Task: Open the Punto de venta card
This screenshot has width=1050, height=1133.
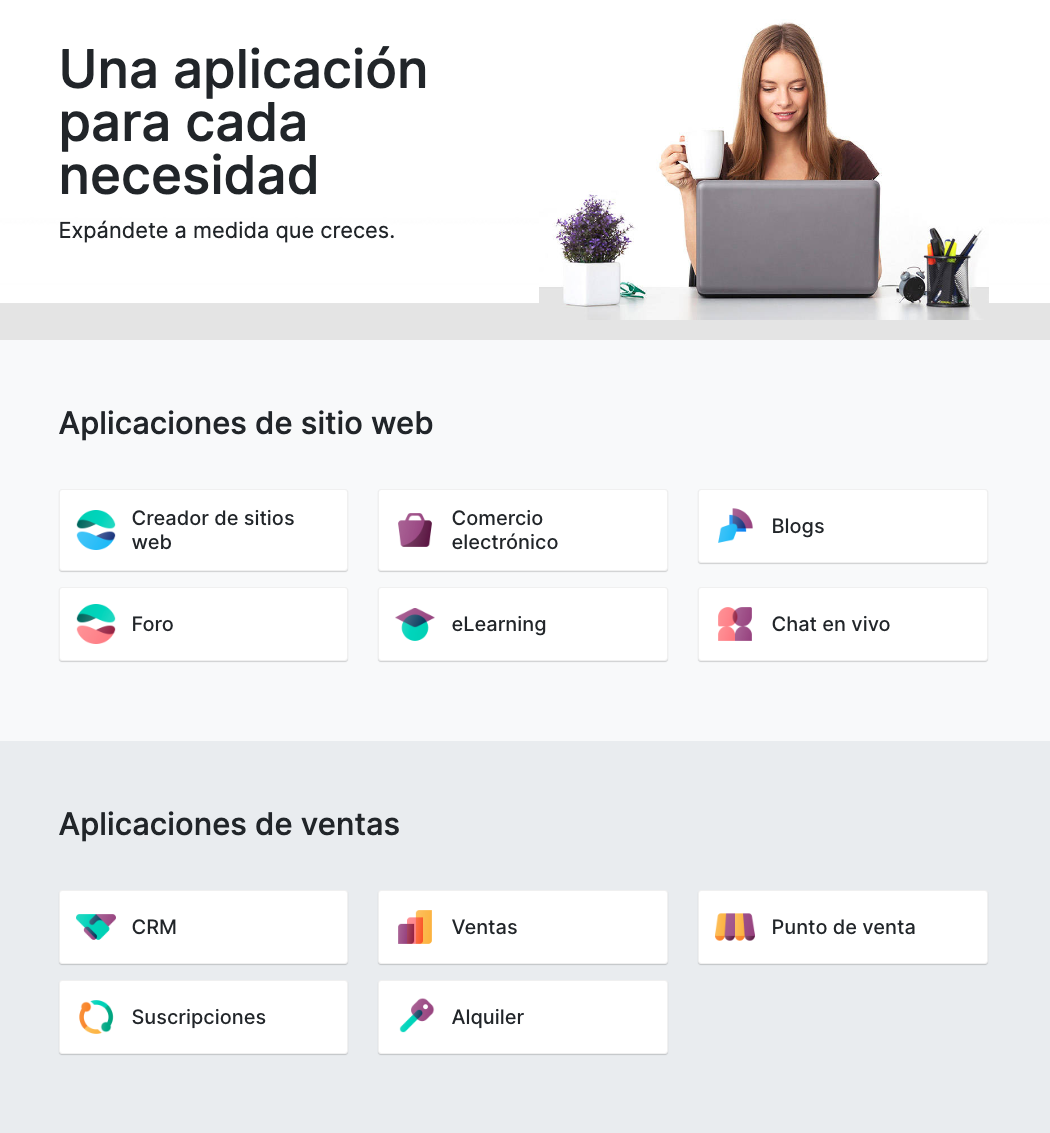Action: click(842, 927)
